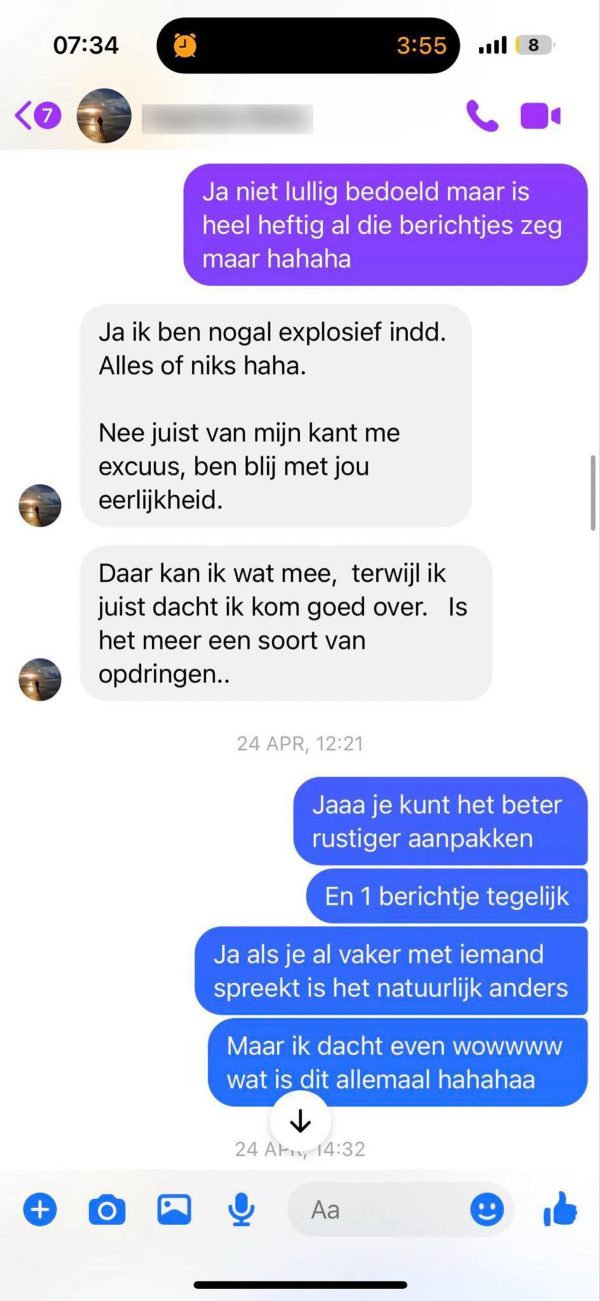Open the photo gallery picker
Image resolution: width=600 pixels, height=1301 pixels.
pyautogui.click(x=174, y=1211)
